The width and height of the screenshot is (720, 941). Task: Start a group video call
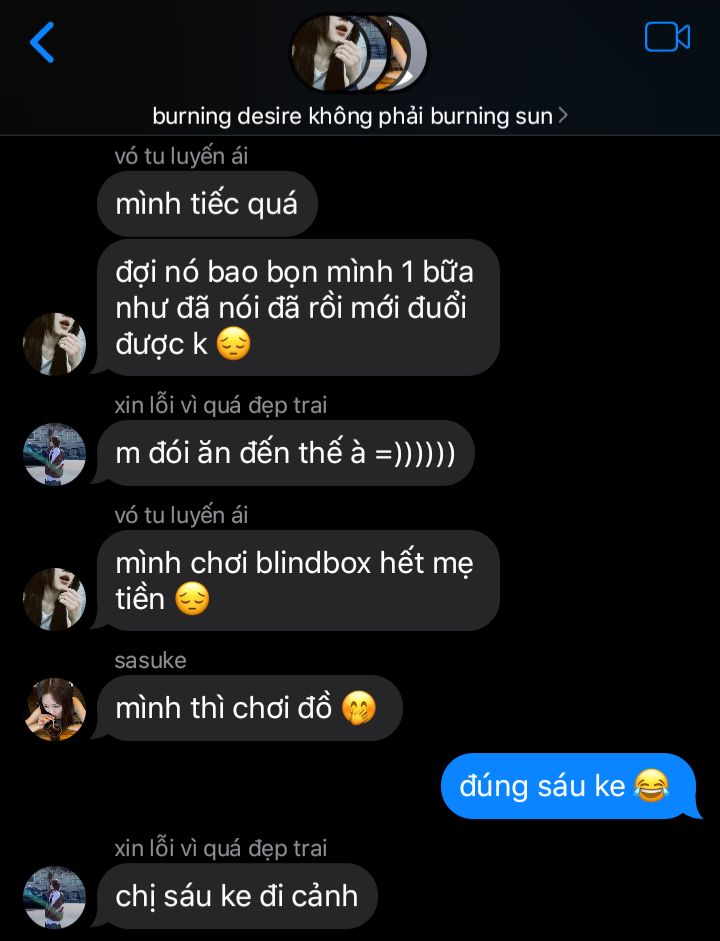[x=667, y=38]
